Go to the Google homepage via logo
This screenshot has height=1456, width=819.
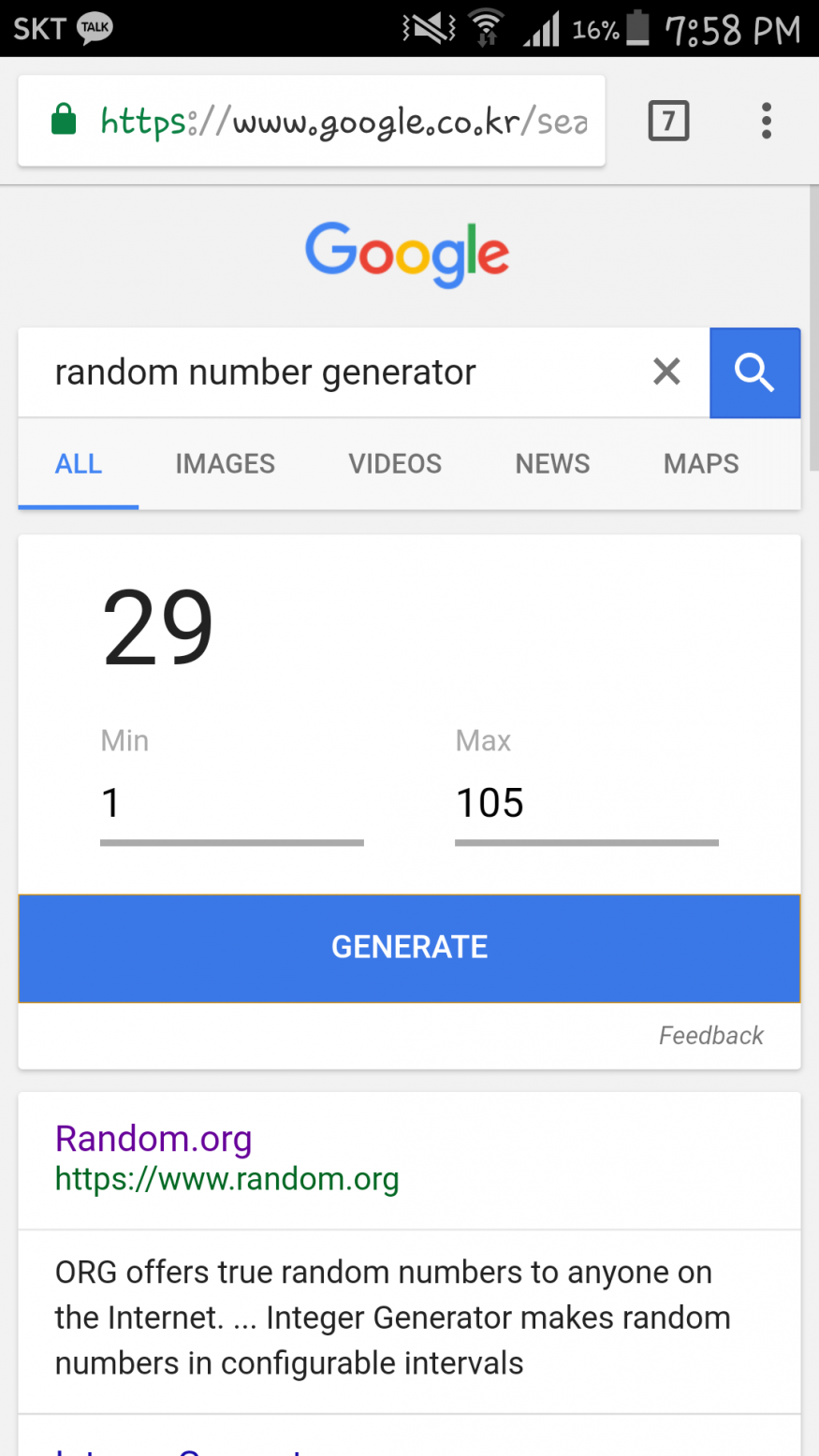[x=408, y=254]
